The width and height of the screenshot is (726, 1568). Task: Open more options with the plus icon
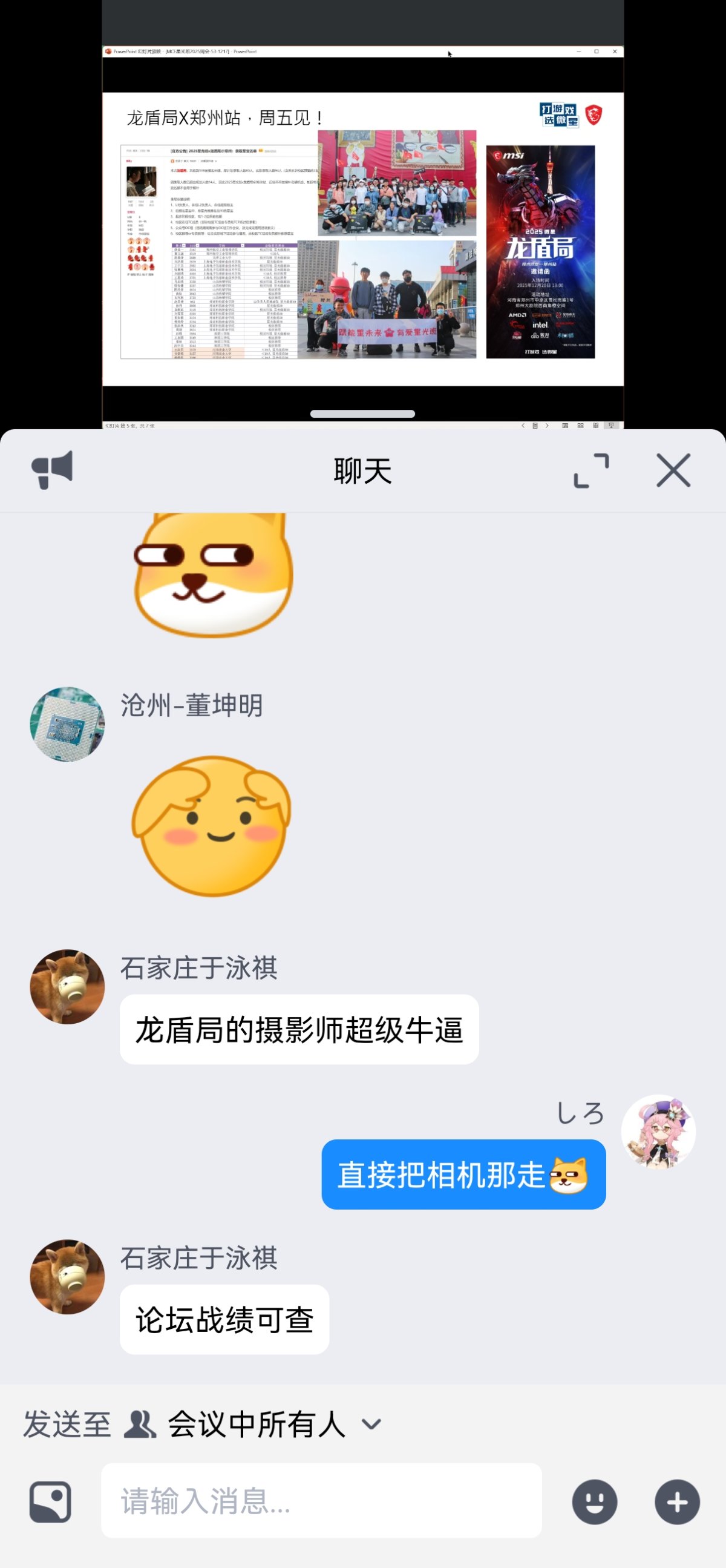[676, 1502]
